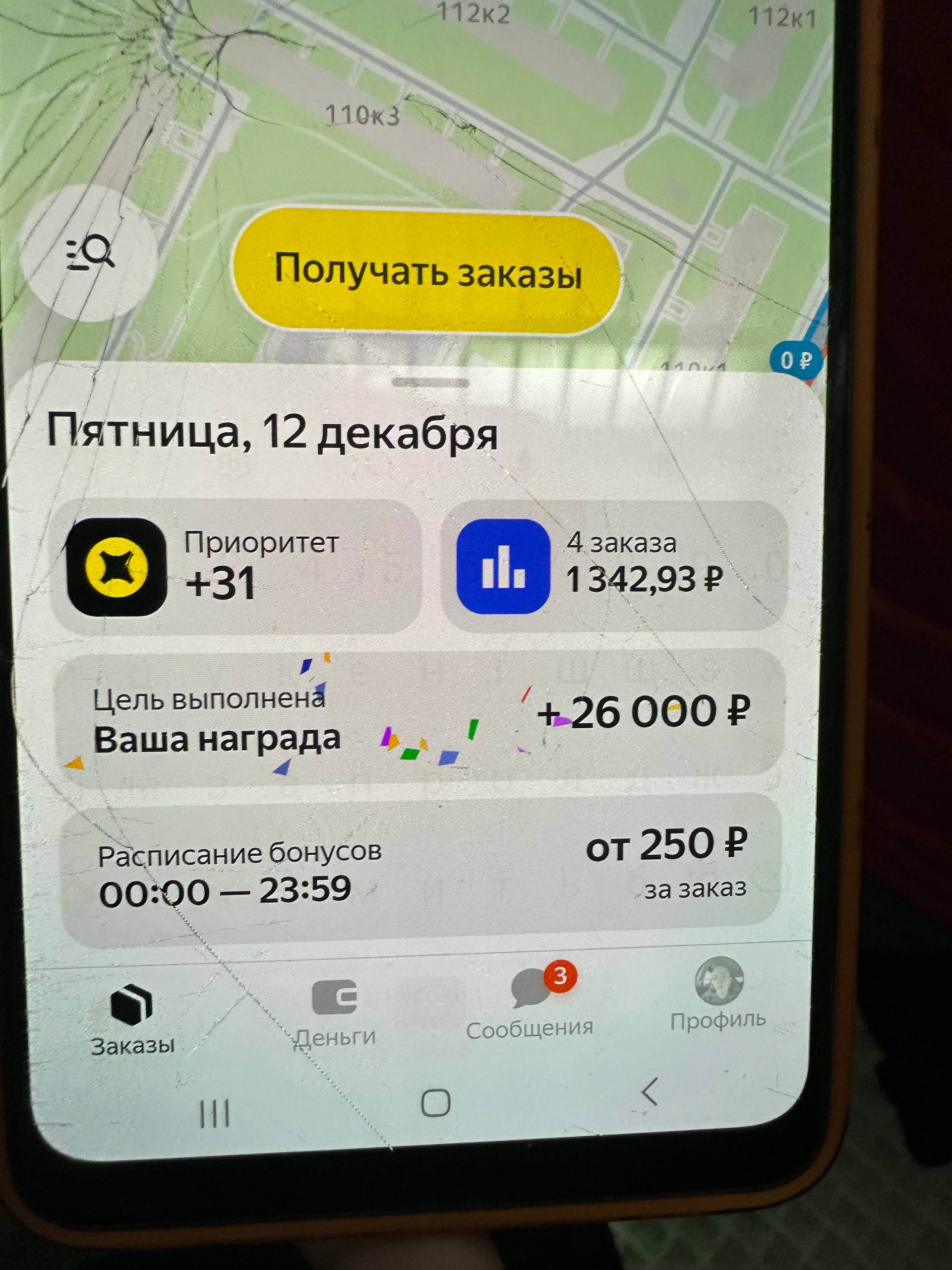Viewport: 952px width, 1270px height.
Task: Tap the yellow Получать заказы button
Action: (426, 271)
